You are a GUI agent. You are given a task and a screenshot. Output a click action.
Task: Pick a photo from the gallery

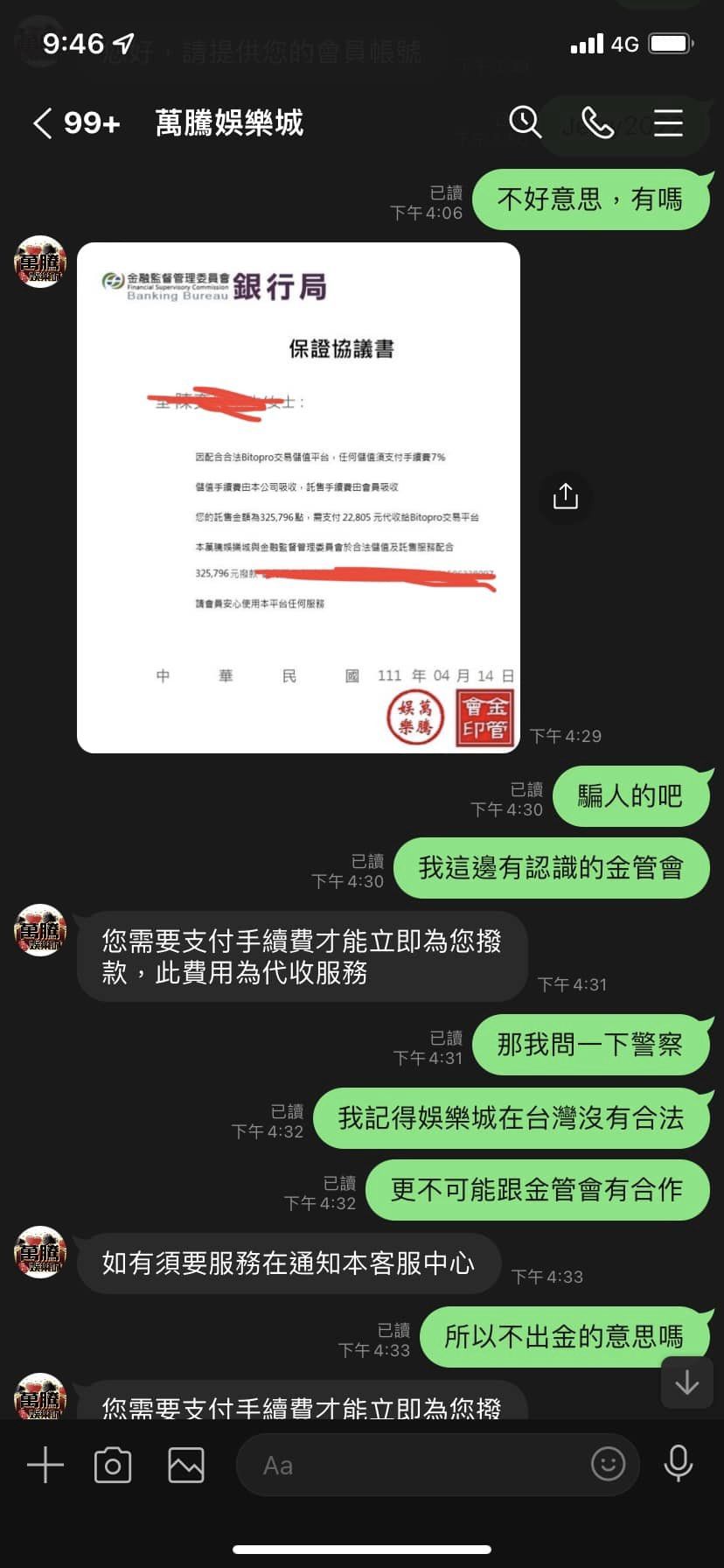point(186,1465)
